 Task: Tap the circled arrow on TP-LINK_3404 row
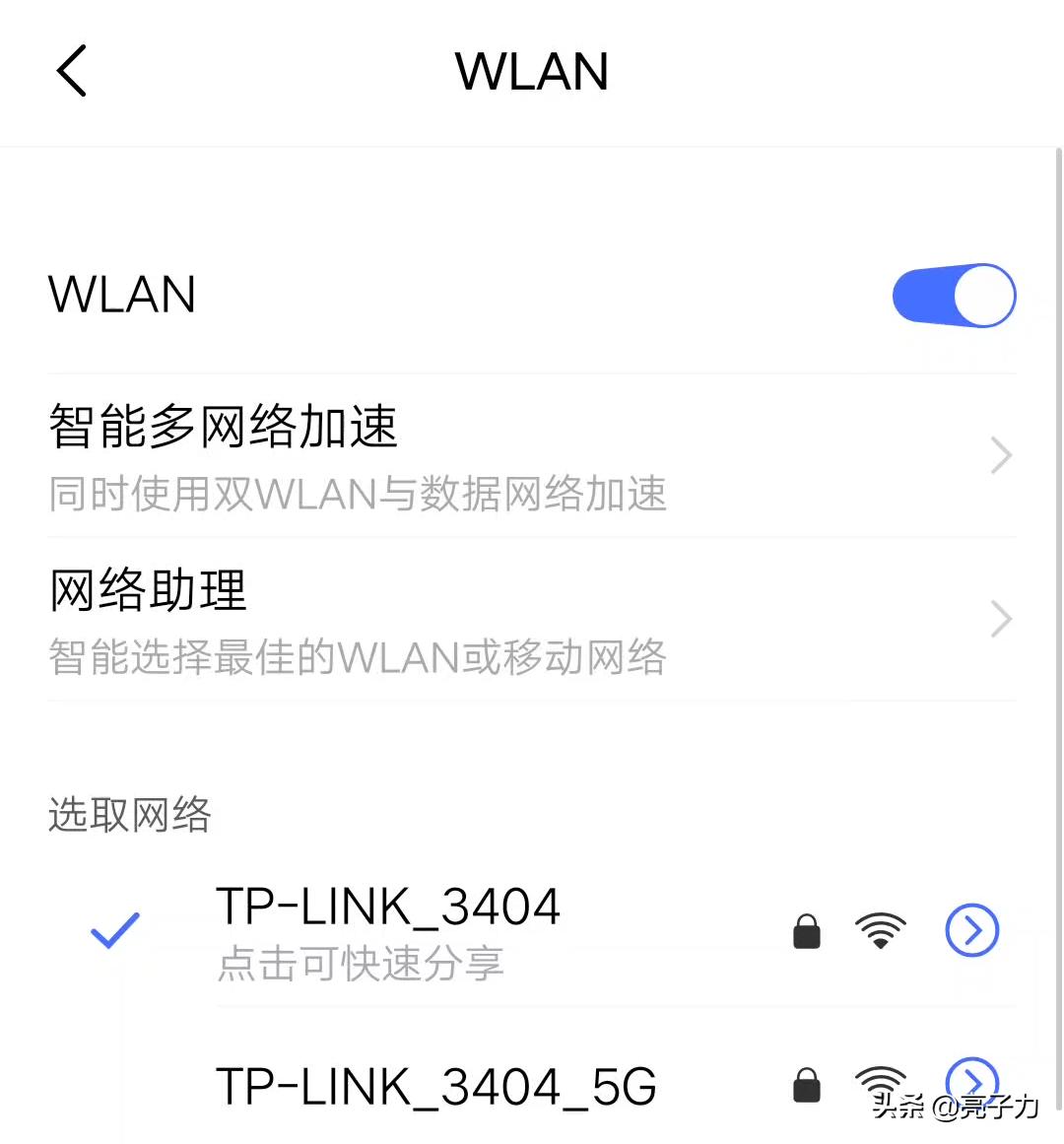972,930
